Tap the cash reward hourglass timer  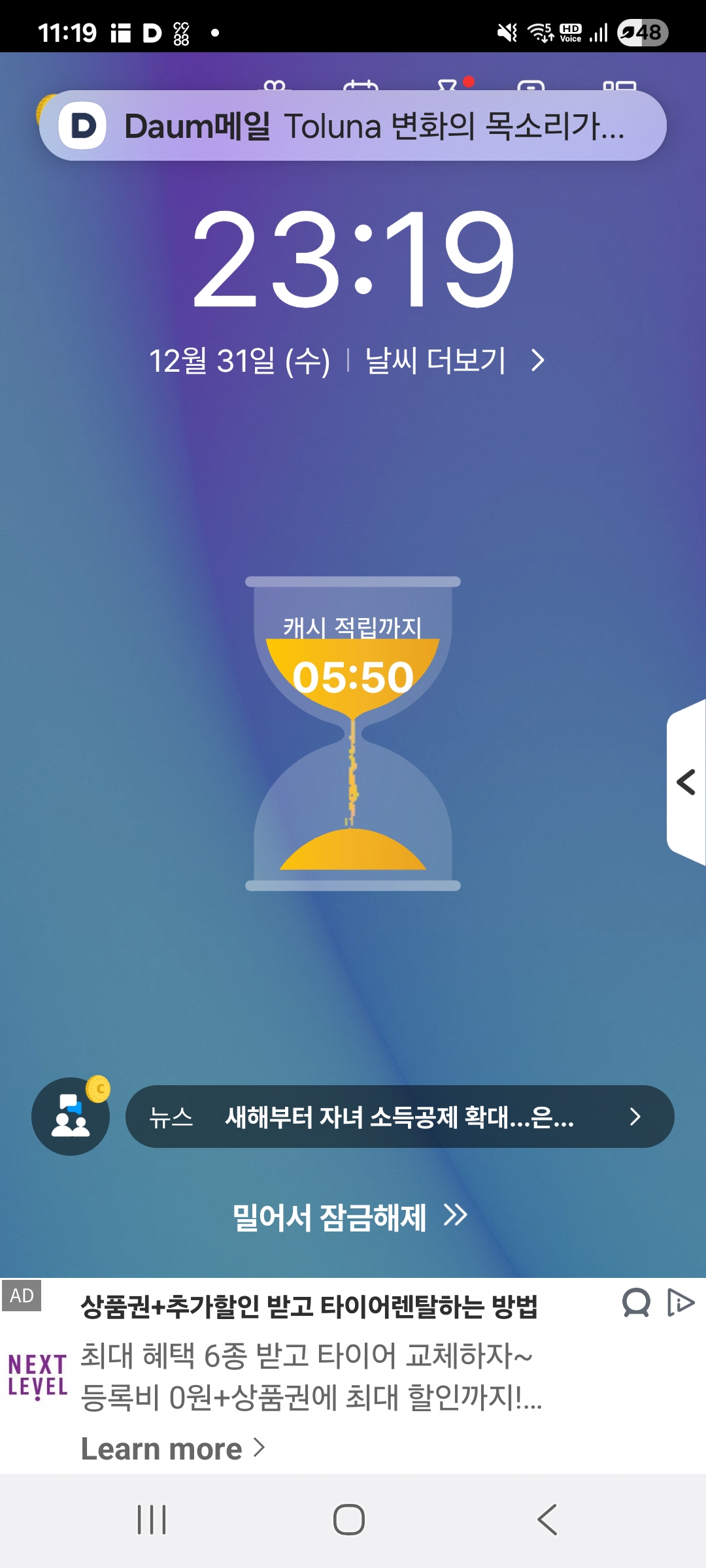coord(353,732)
